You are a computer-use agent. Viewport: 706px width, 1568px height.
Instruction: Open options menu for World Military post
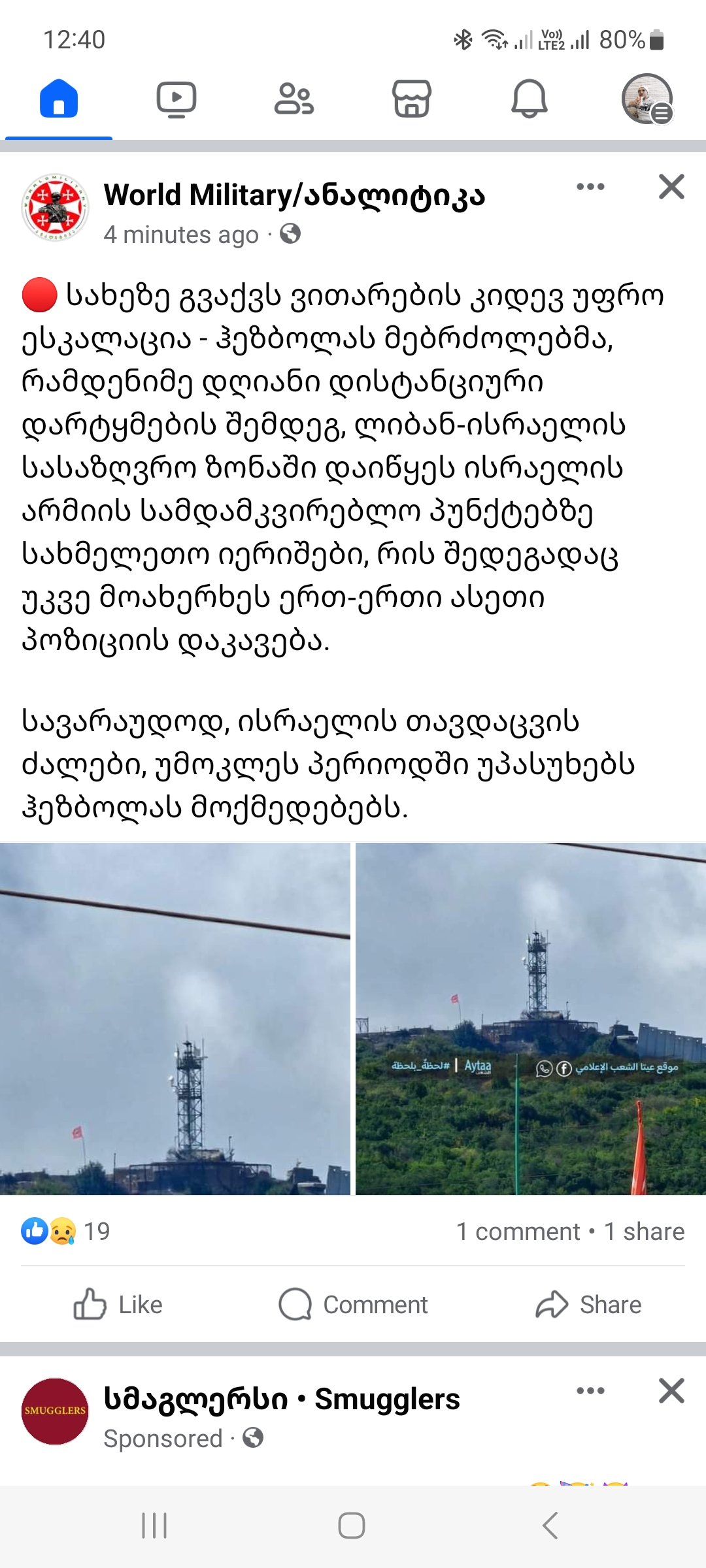click(x=590, y=187)
